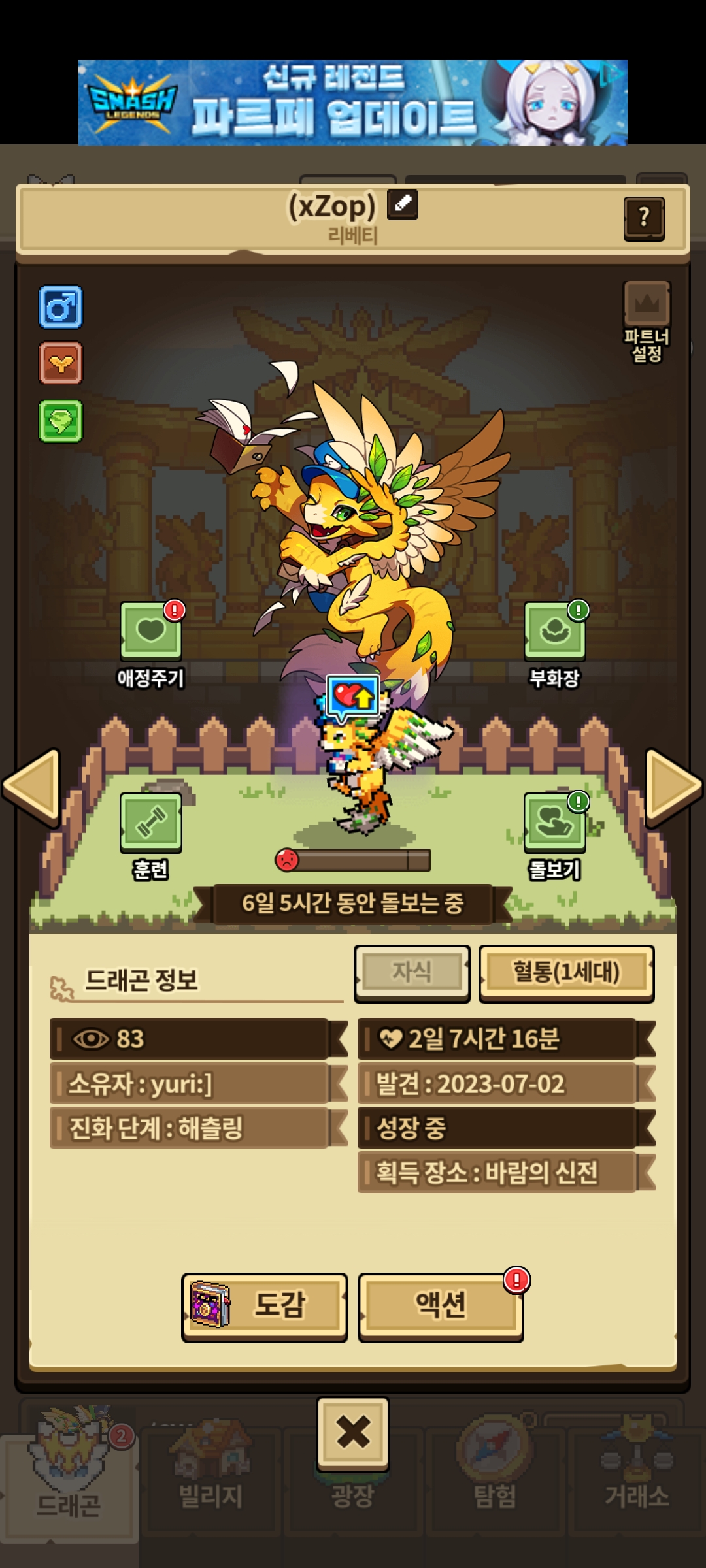Tap the male gender icon
The width and height of the screenshot is (706, 1568).
coord(61,306)
